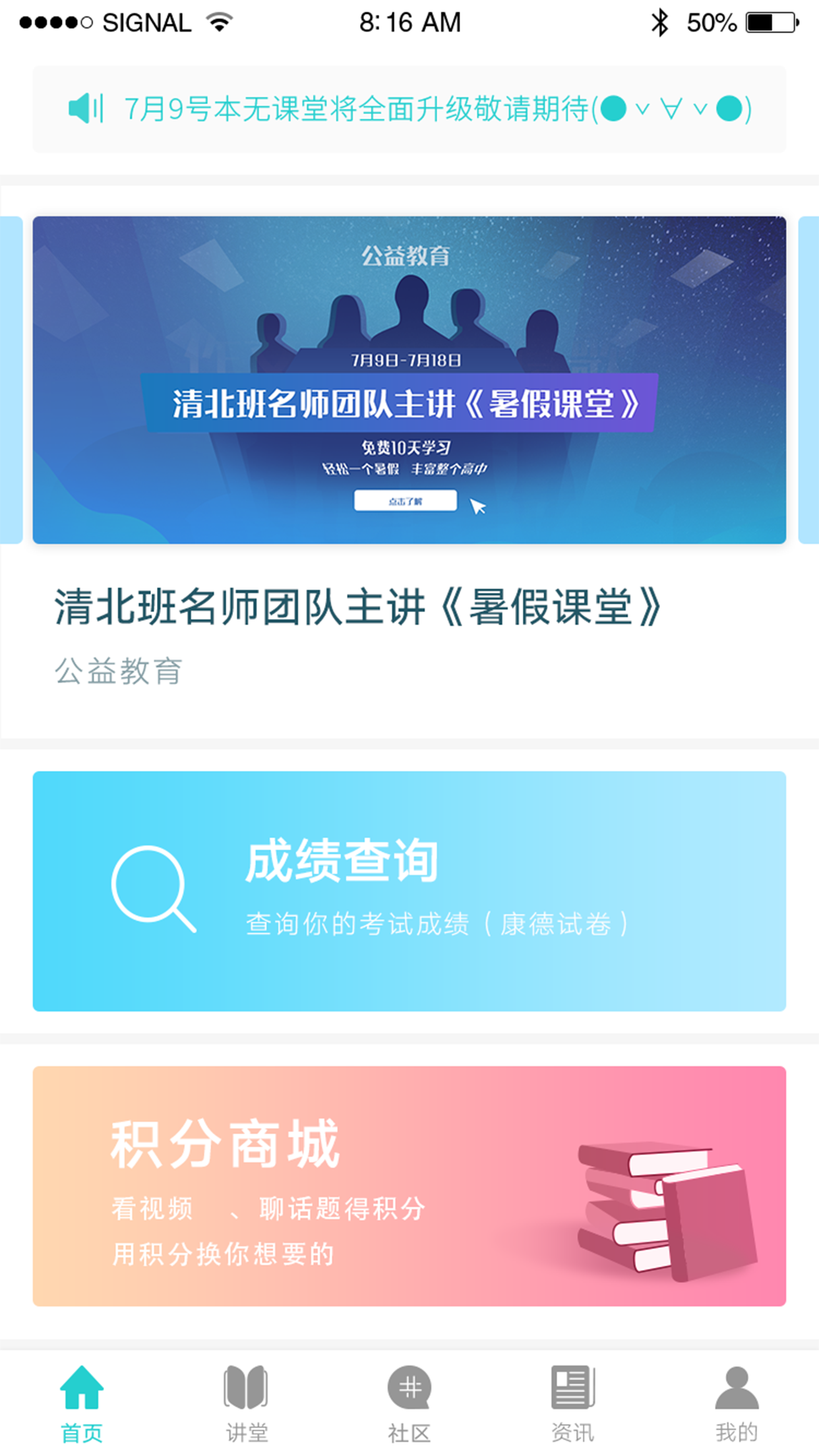The height and width of the screenshot is (1456, 819).
Task: Open the 暑假课堂 public education banner
Action: [x=409, y=380]
